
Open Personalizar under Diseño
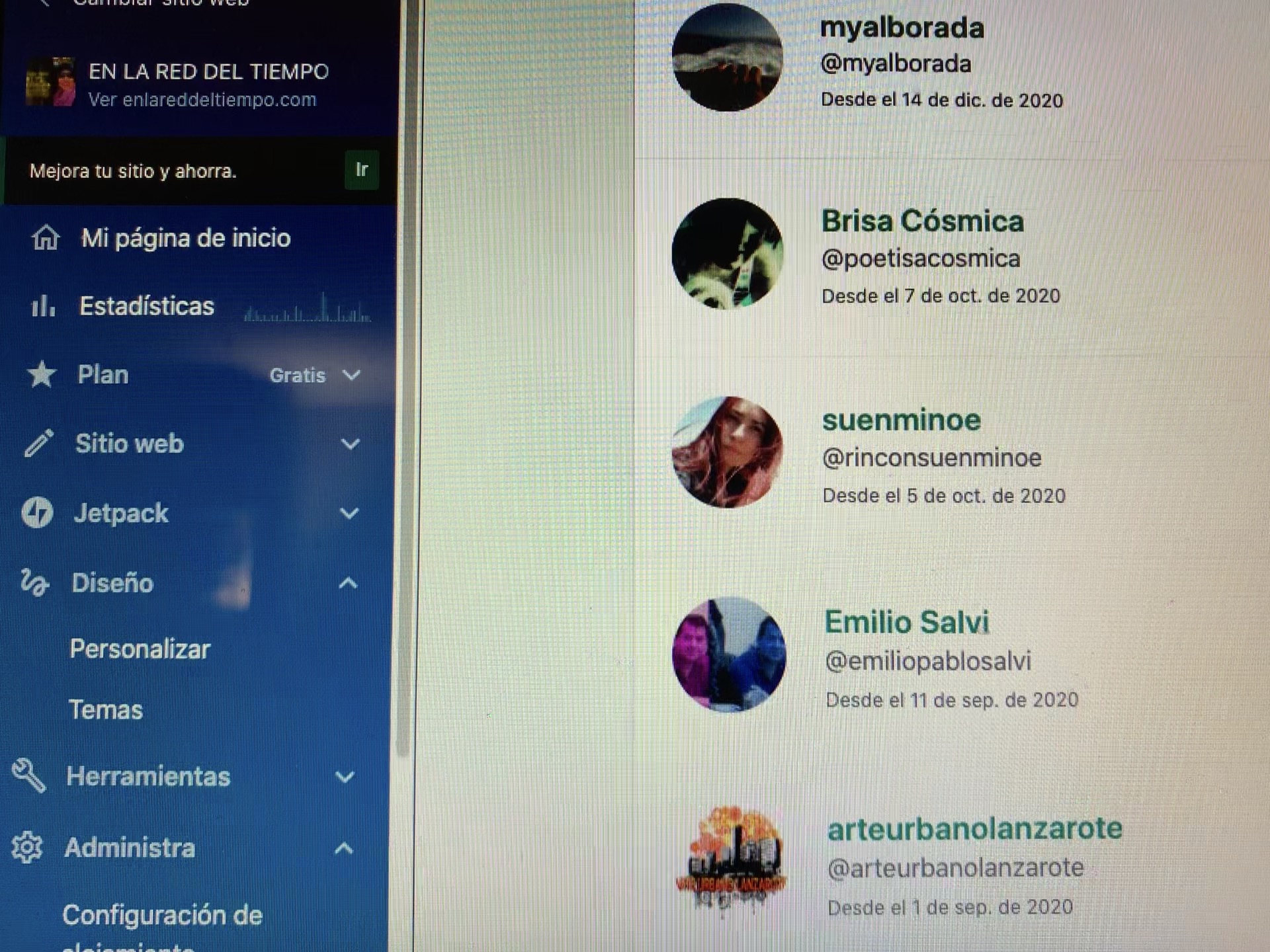[140, 649]
